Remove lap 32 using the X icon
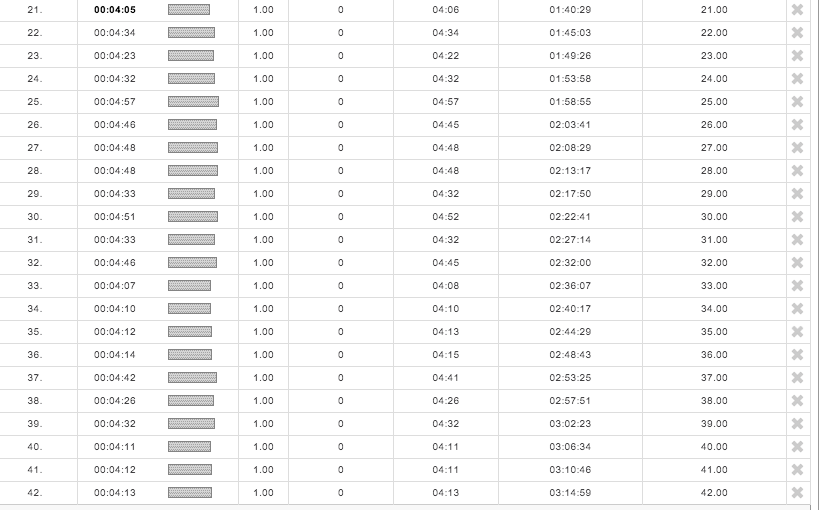The image size is (831, 510). point(797,263)
